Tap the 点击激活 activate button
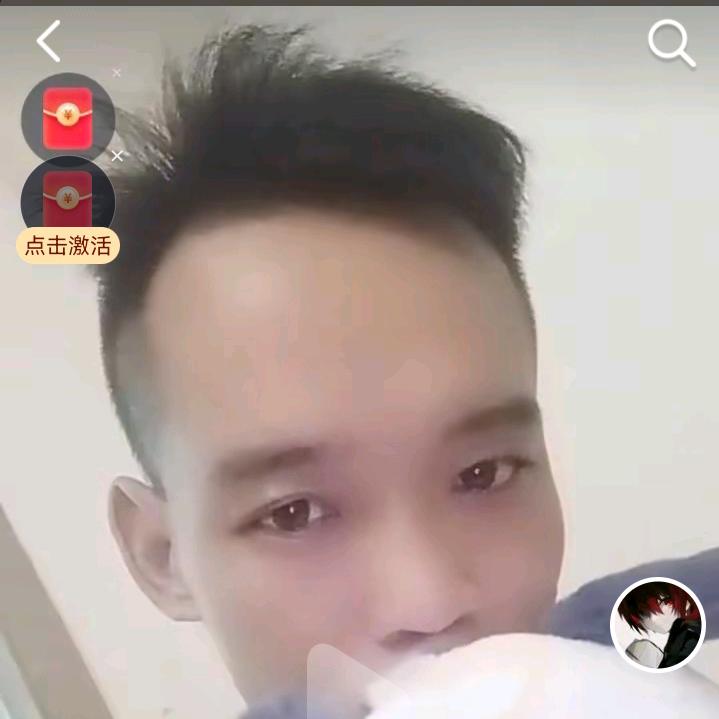The width and height of the screenshot is (719, 719). (68, 246)
